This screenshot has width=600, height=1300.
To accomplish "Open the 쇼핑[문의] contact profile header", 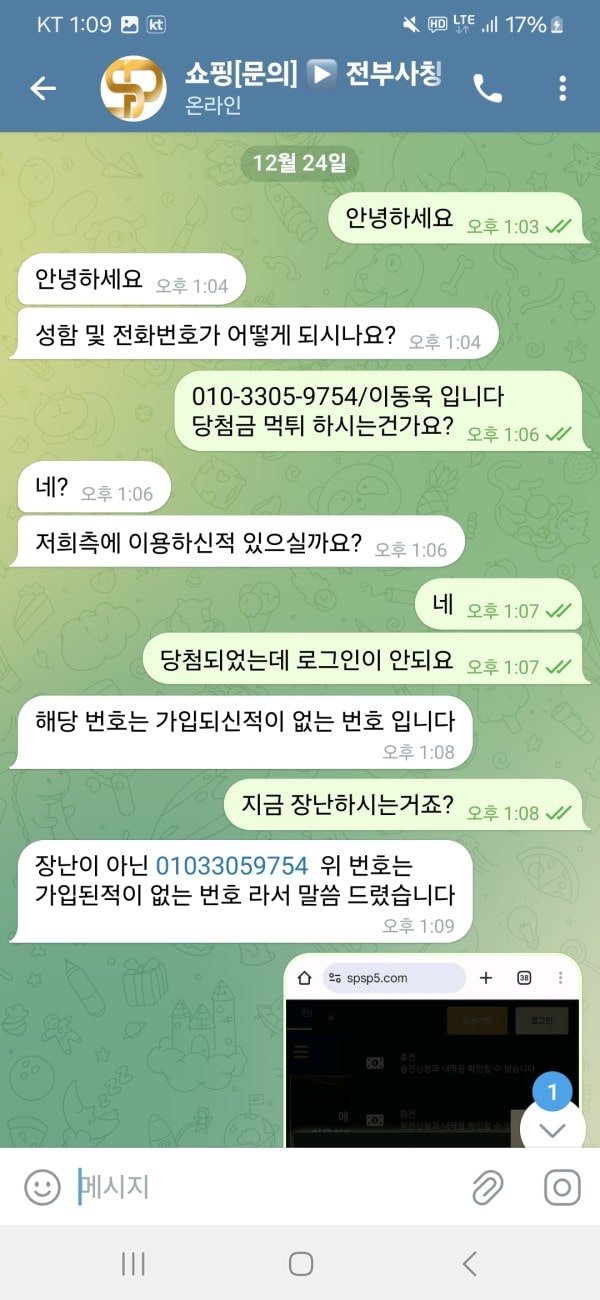I will tap(272, 89).
